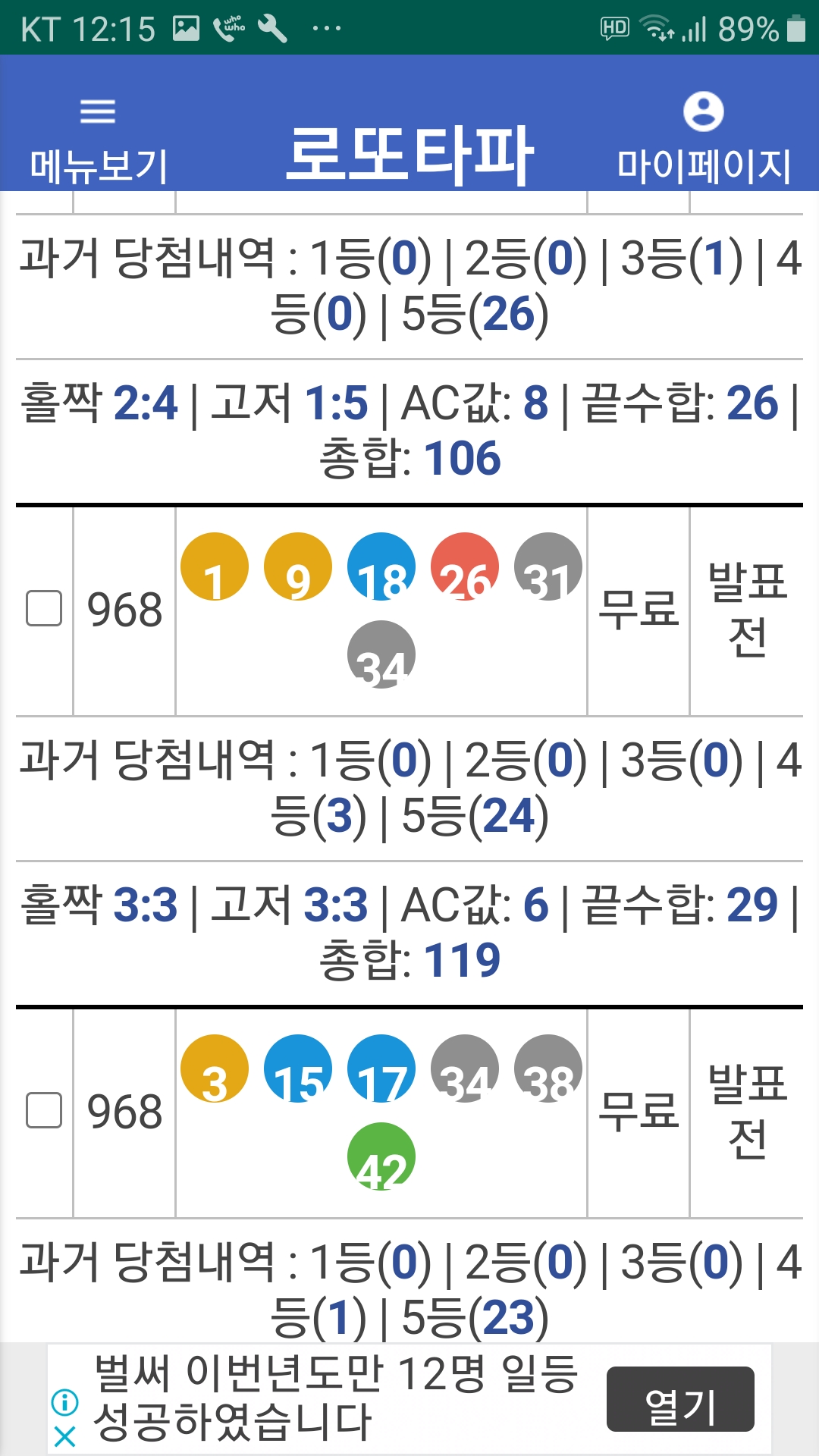Open the 메뉴보기 hamburger menu

click(x=98, y=140)
